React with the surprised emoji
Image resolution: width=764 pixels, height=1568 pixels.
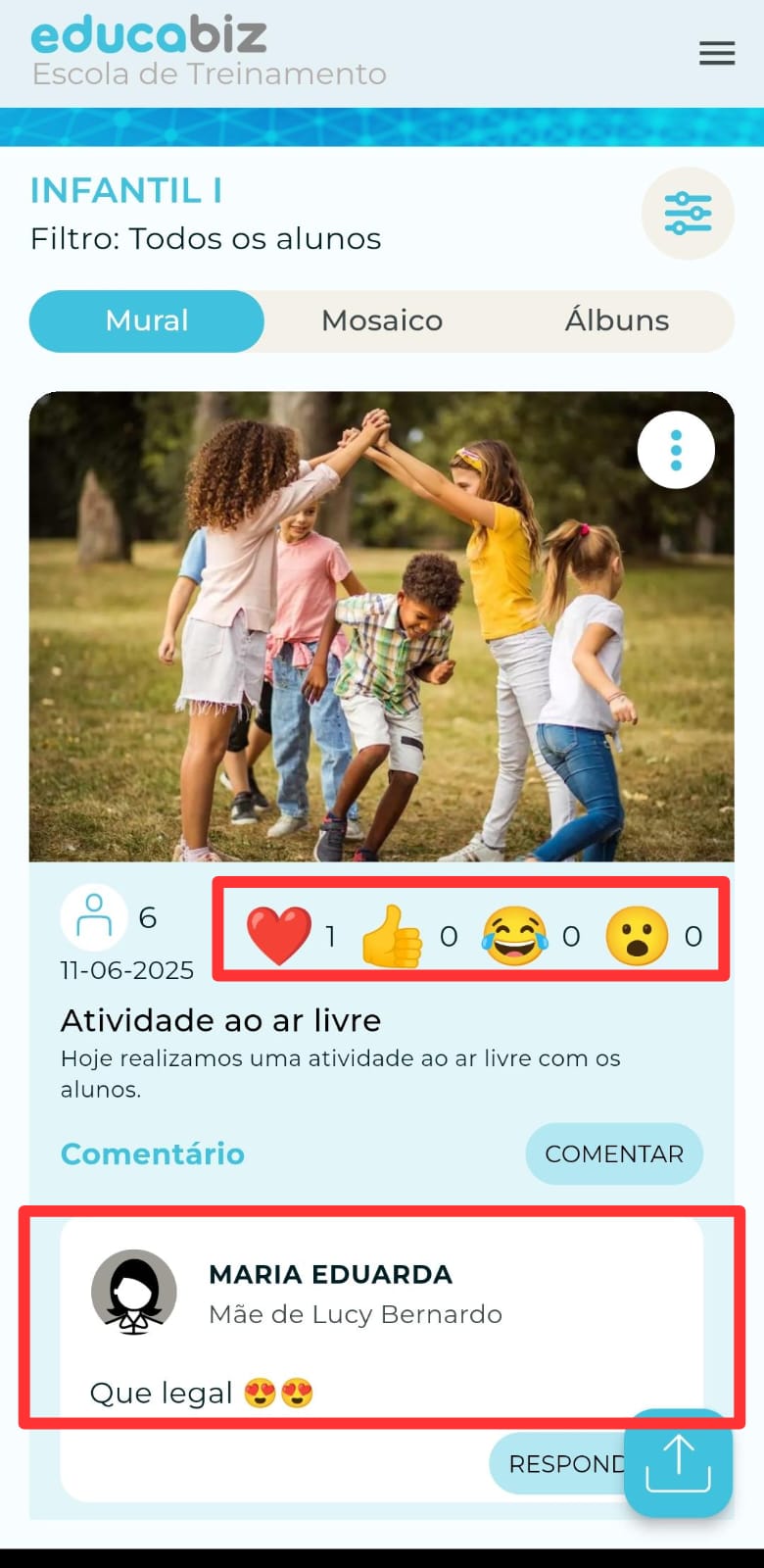coord(637,937)
